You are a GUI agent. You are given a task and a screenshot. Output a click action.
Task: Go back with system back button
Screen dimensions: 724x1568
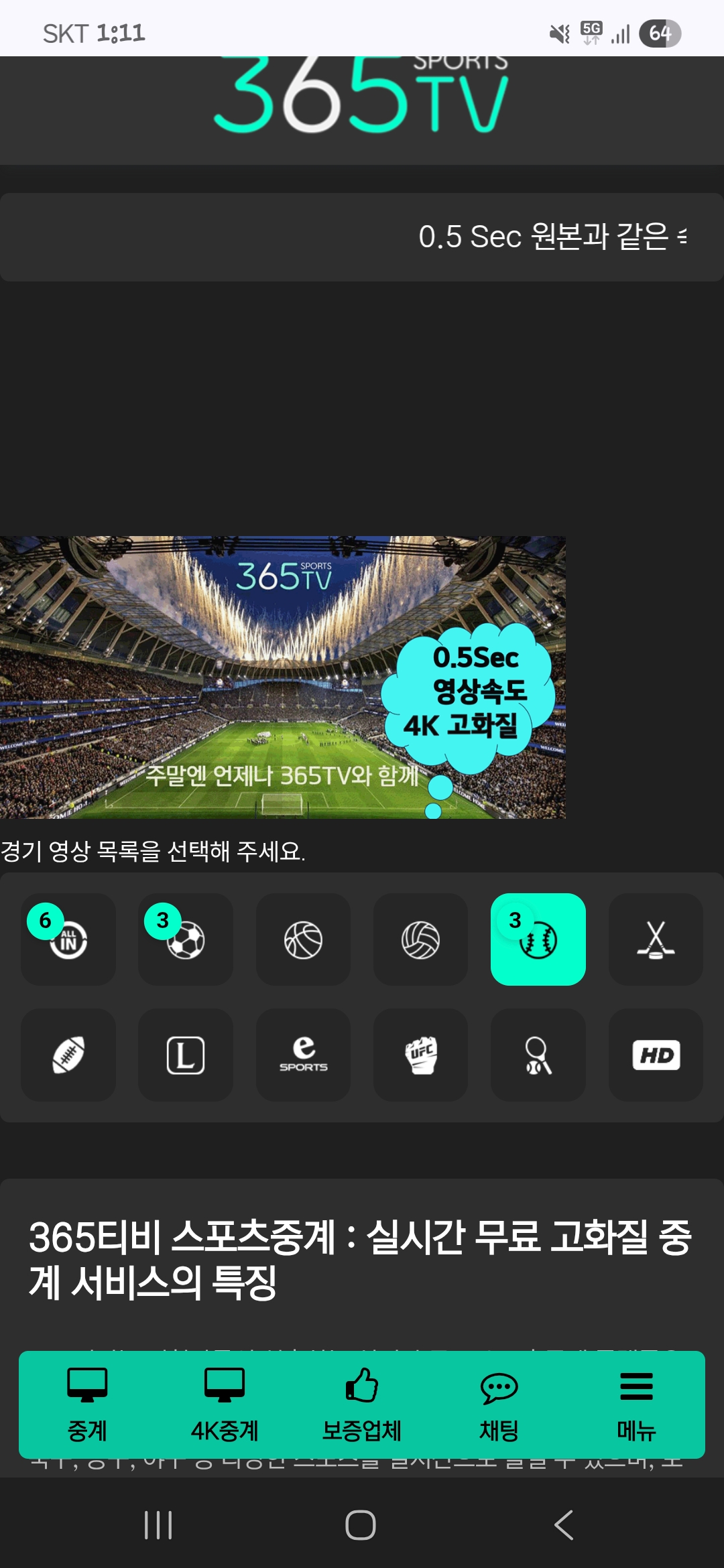point(564,1525)
